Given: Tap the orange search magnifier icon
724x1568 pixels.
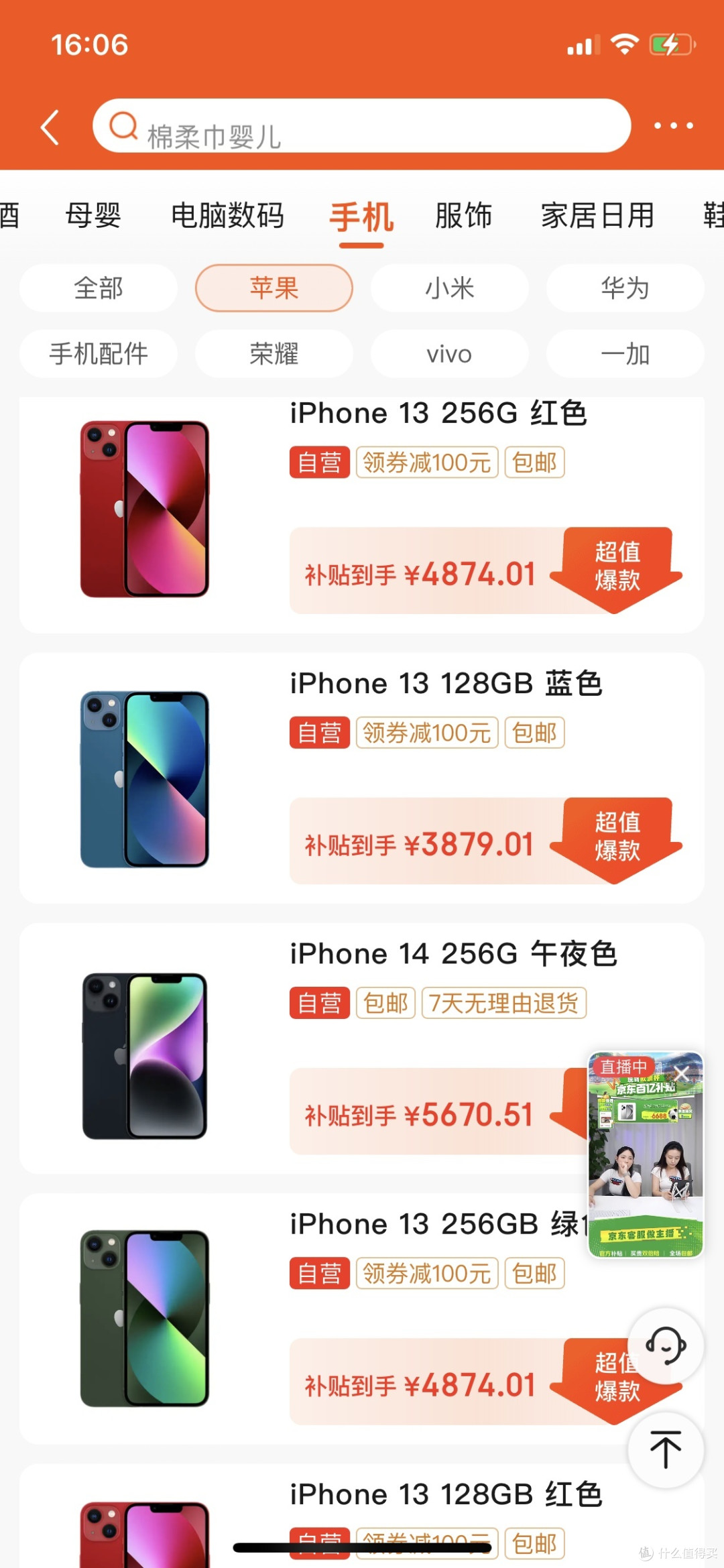Looking at the screenshot, I should point(123,125).
